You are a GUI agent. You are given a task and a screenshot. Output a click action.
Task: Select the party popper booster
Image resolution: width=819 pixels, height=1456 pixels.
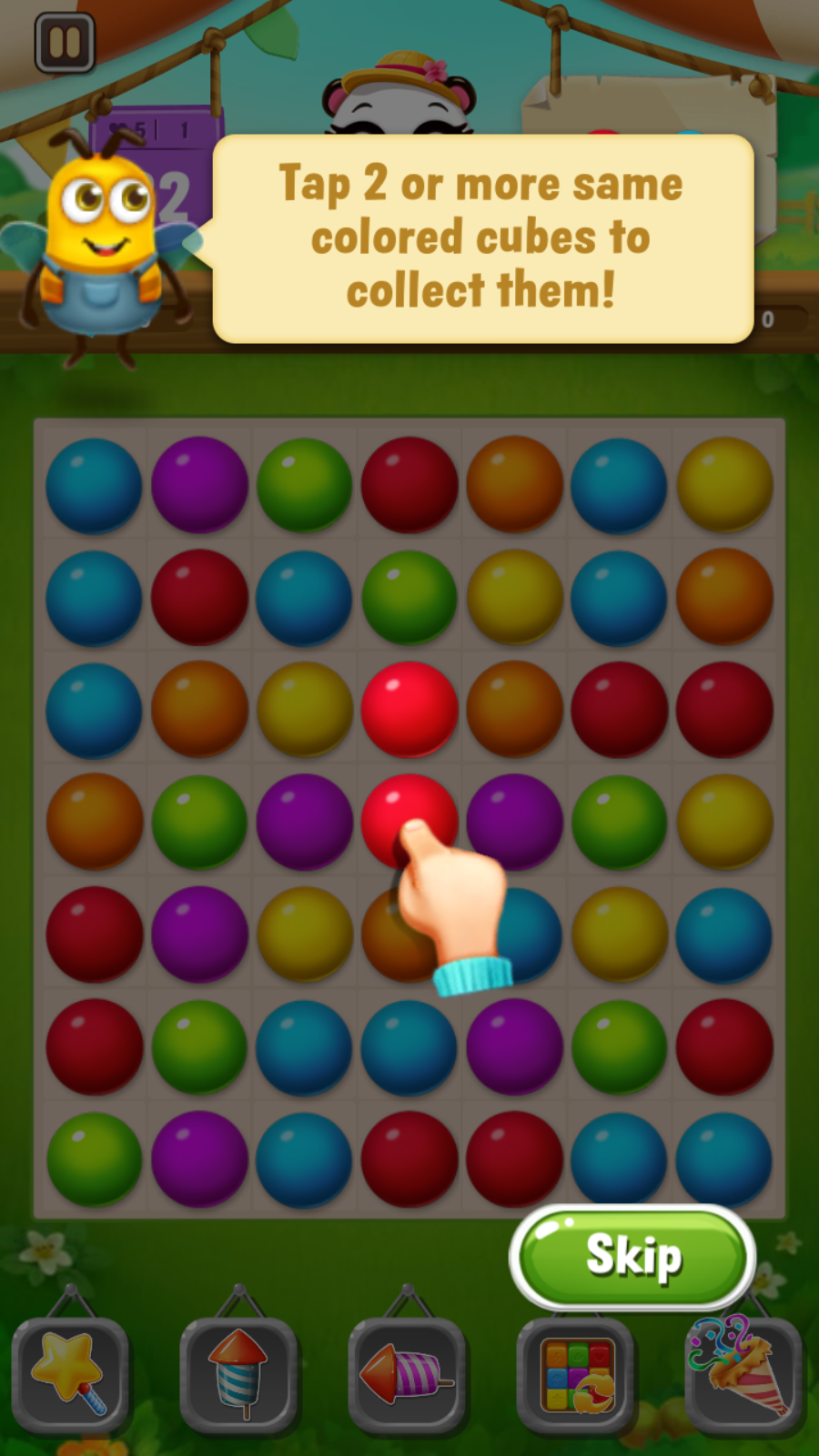744,1374
